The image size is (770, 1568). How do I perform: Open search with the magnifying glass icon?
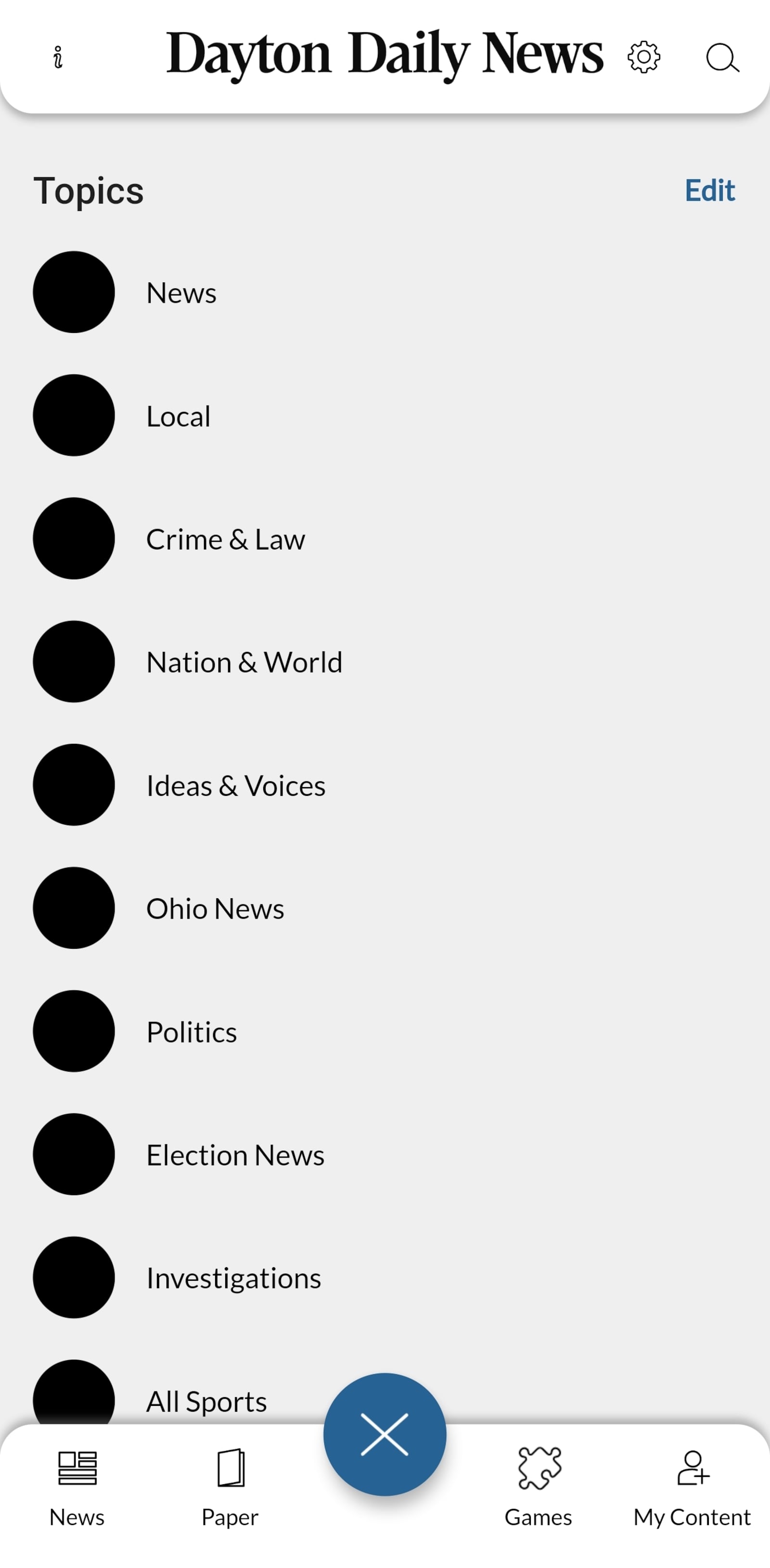tap(722, 58)
